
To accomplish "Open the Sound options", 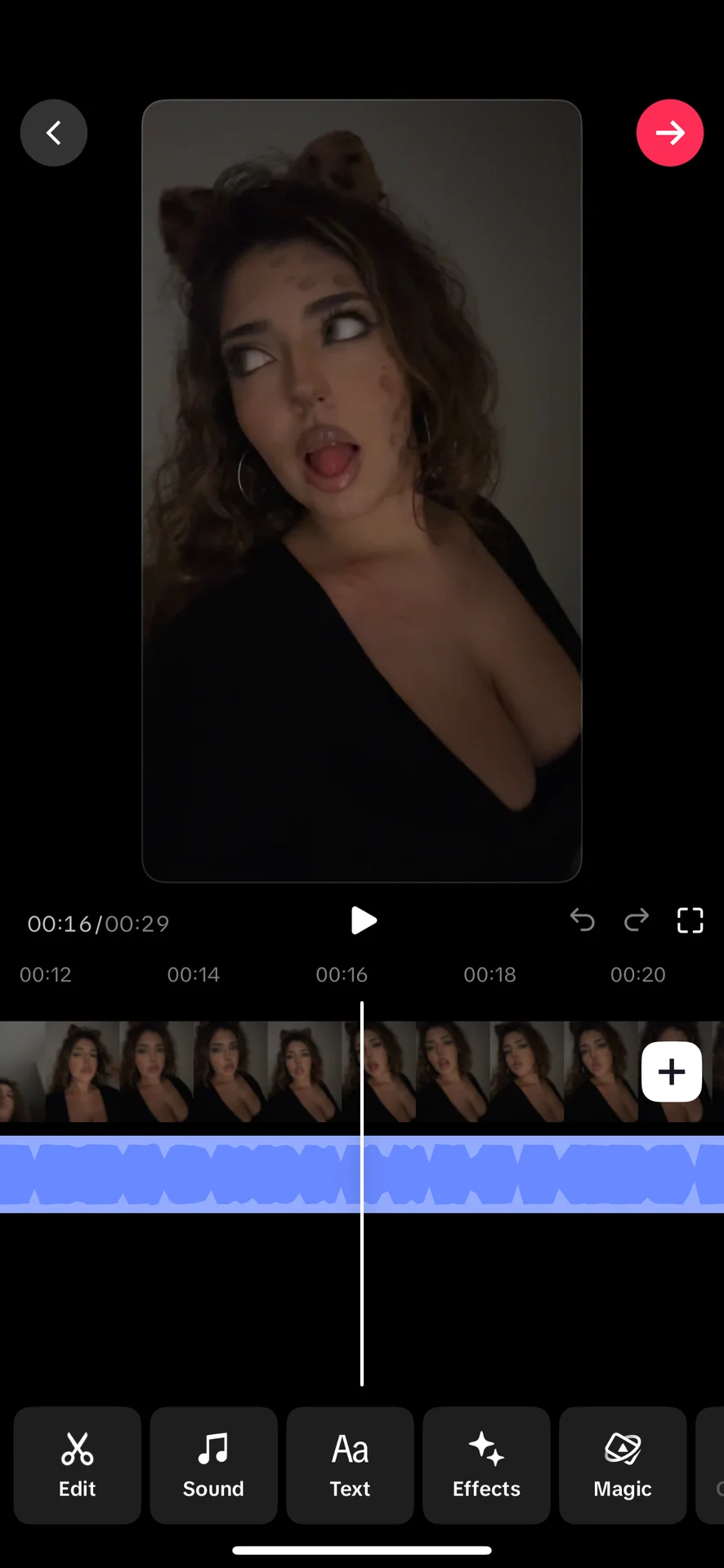I will [213, 1465].
